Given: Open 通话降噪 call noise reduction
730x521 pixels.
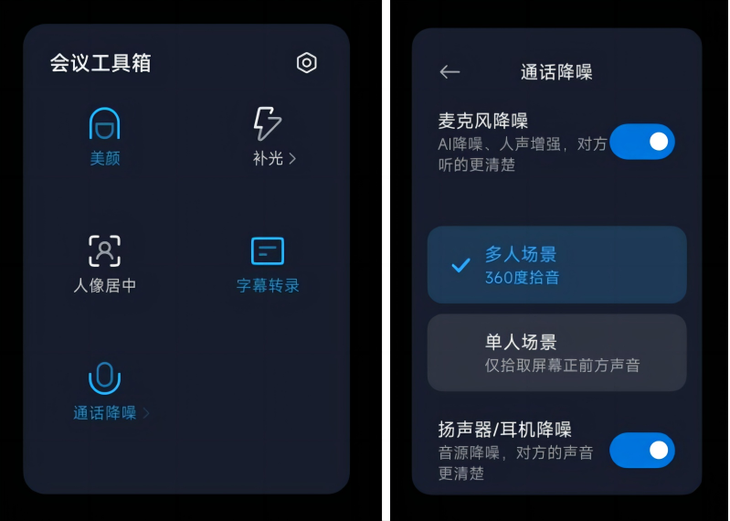Looking at the screenshot, I should [105, 391].
